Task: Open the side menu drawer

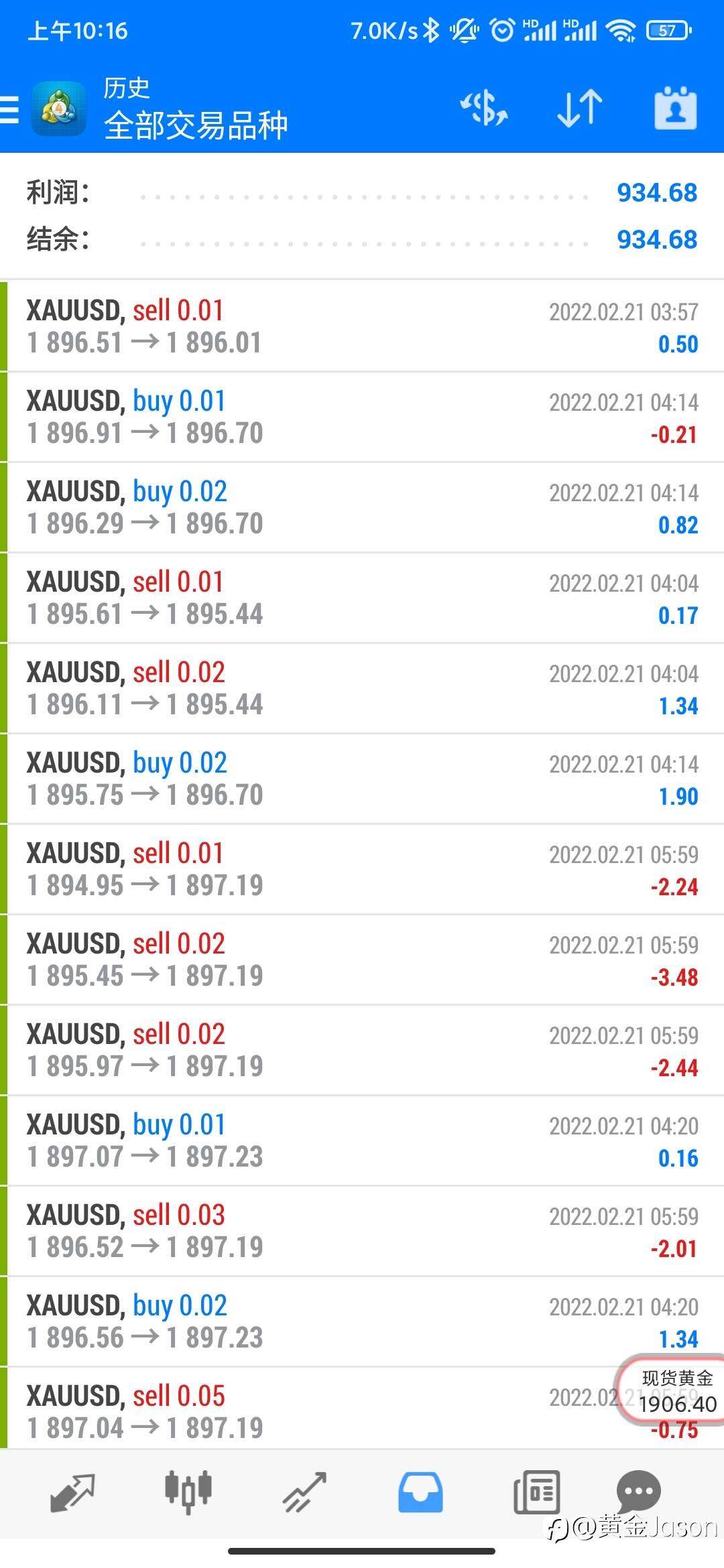Action: pyautogui.click(x=9, y=109)
